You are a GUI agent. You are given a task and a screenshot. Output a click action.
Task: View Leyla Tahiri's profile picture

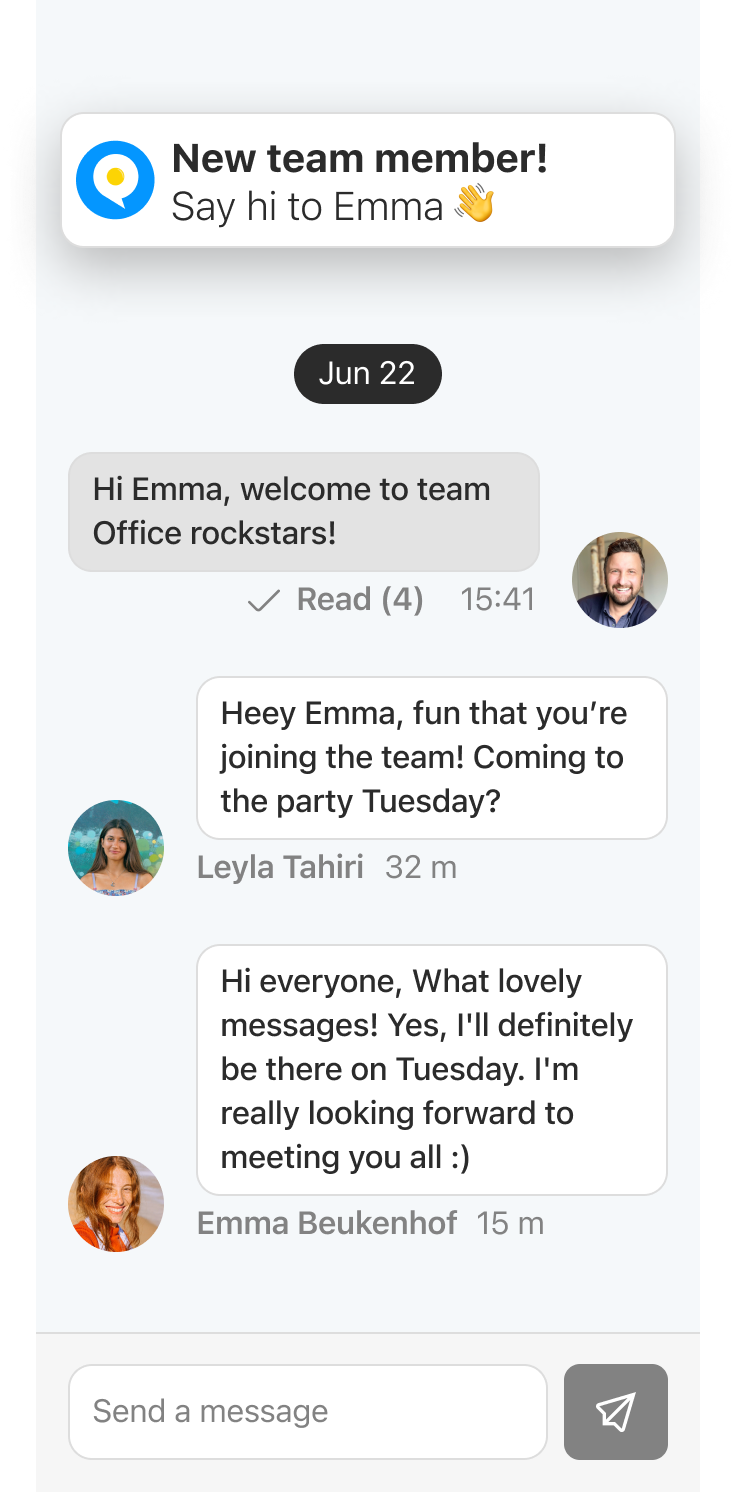point(116,847)
